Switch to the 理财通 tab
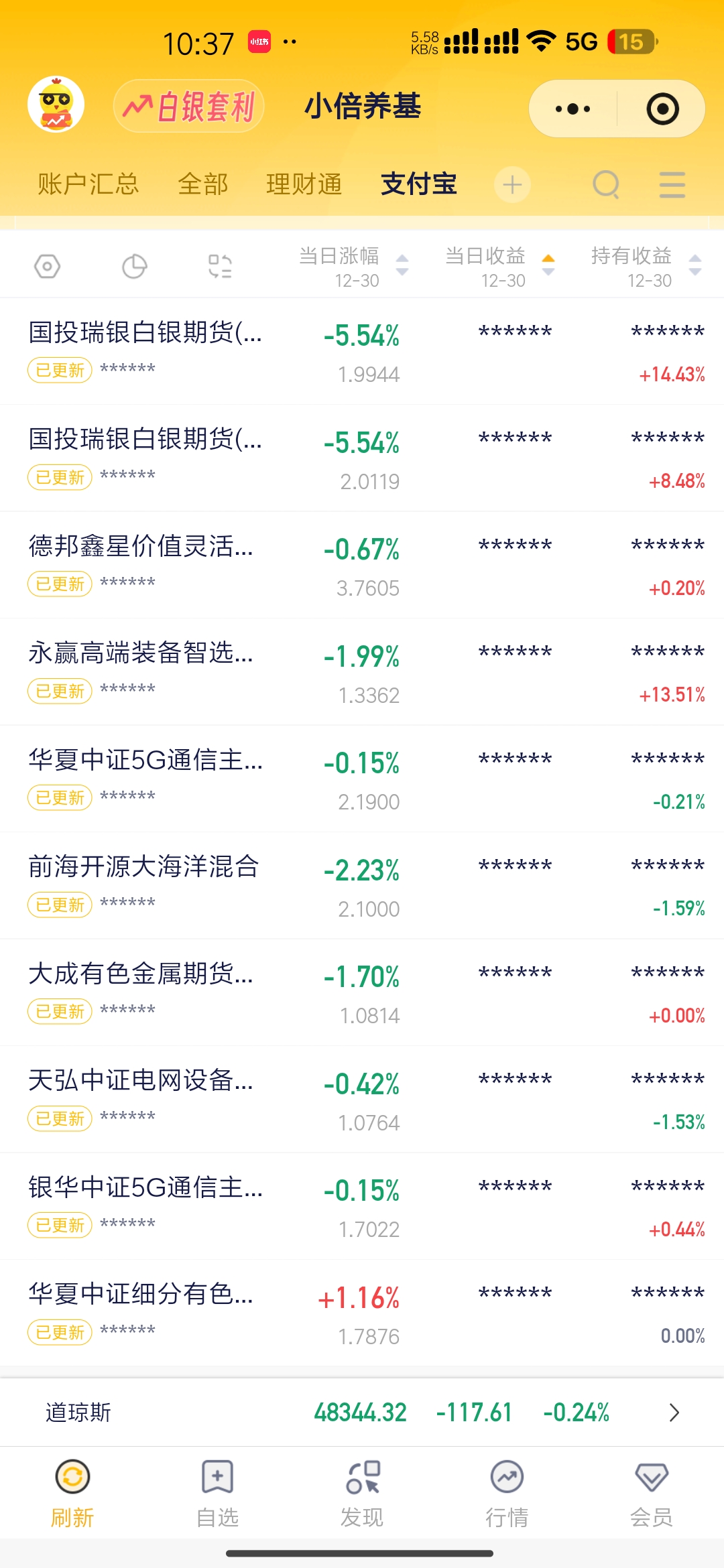The image size is (724, 1568). (x=304, y=184)
